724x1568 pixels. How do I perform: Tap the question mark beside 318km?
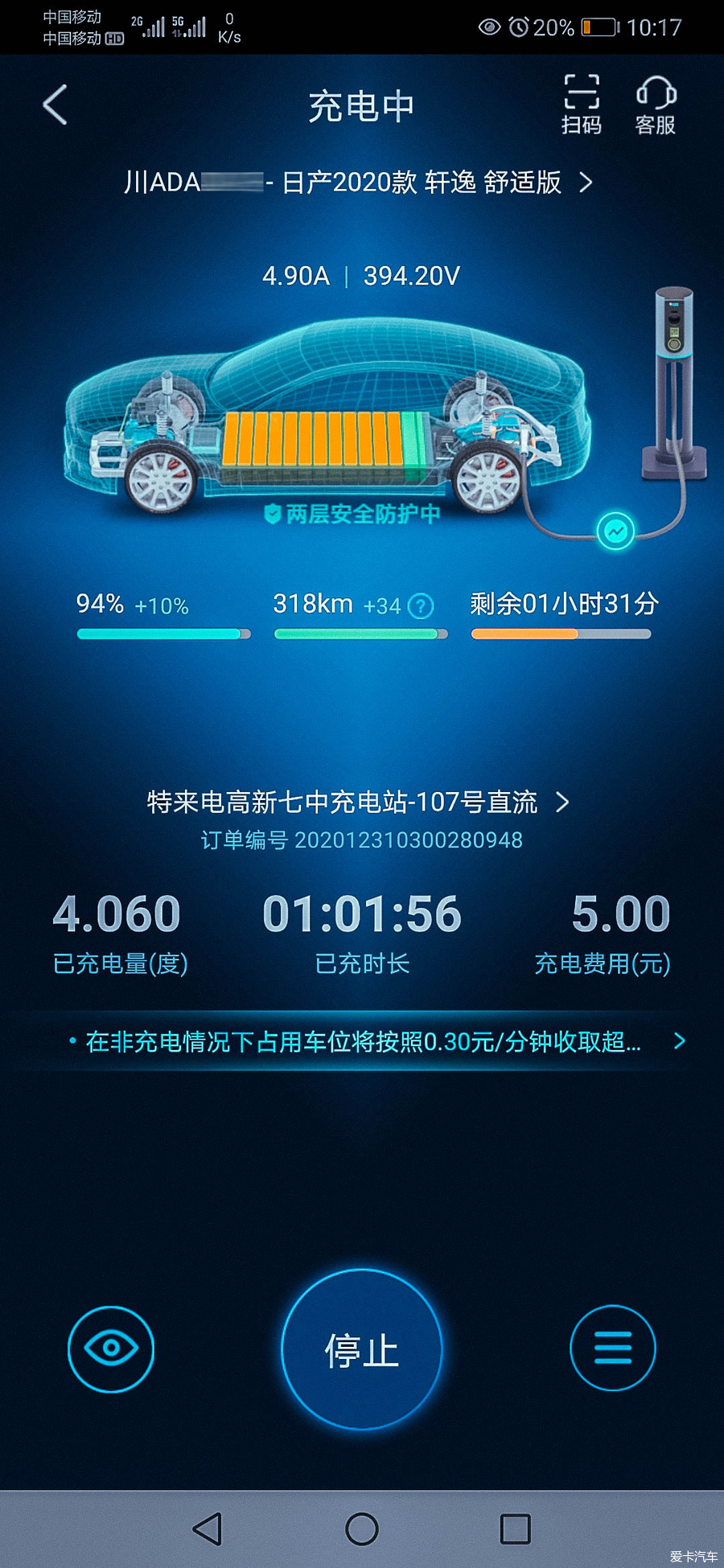point(421,606)
